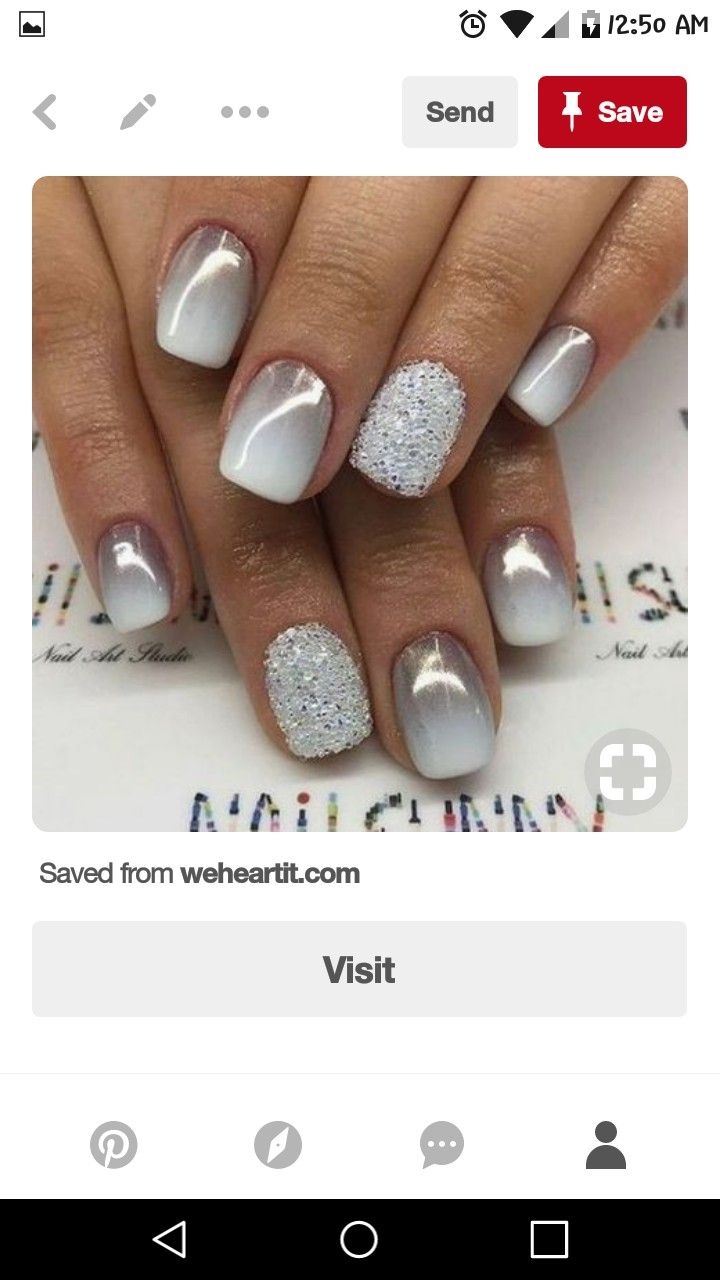Edit this pin with the pencil icon
Screen dimensions: 720x1280
(x=138, y=112)
